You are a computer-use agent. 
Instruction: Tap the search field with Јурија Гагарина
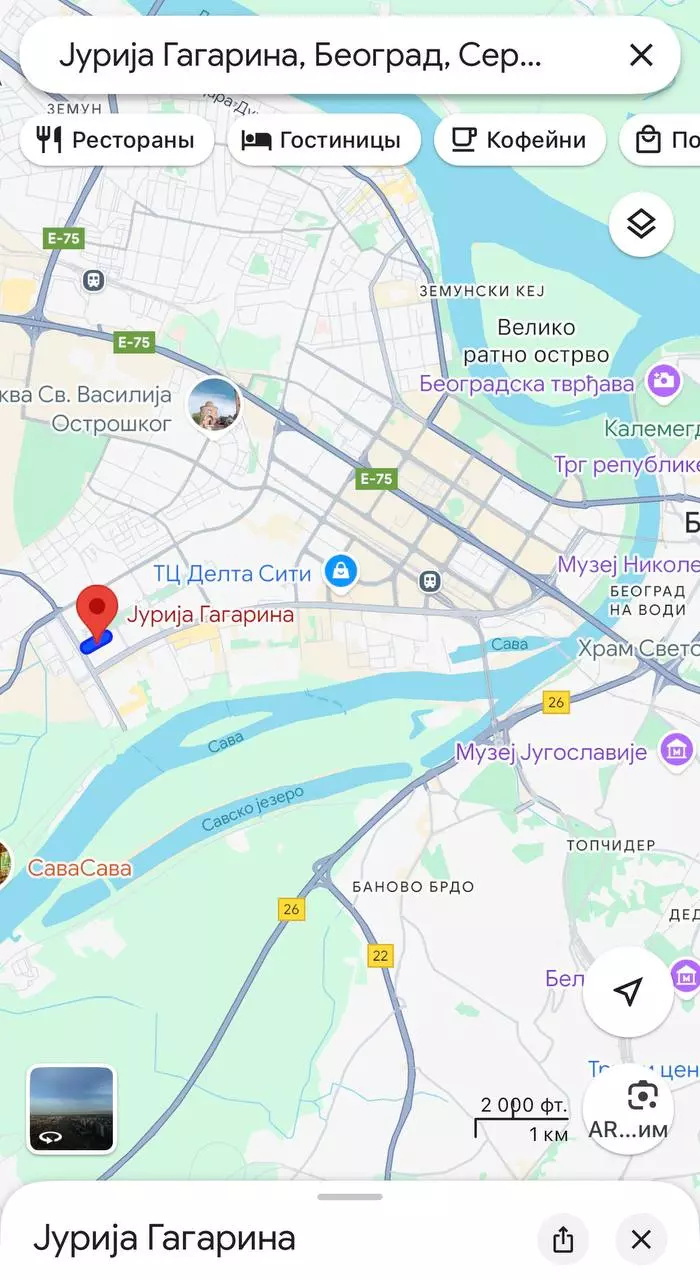(x=300, y=55)
